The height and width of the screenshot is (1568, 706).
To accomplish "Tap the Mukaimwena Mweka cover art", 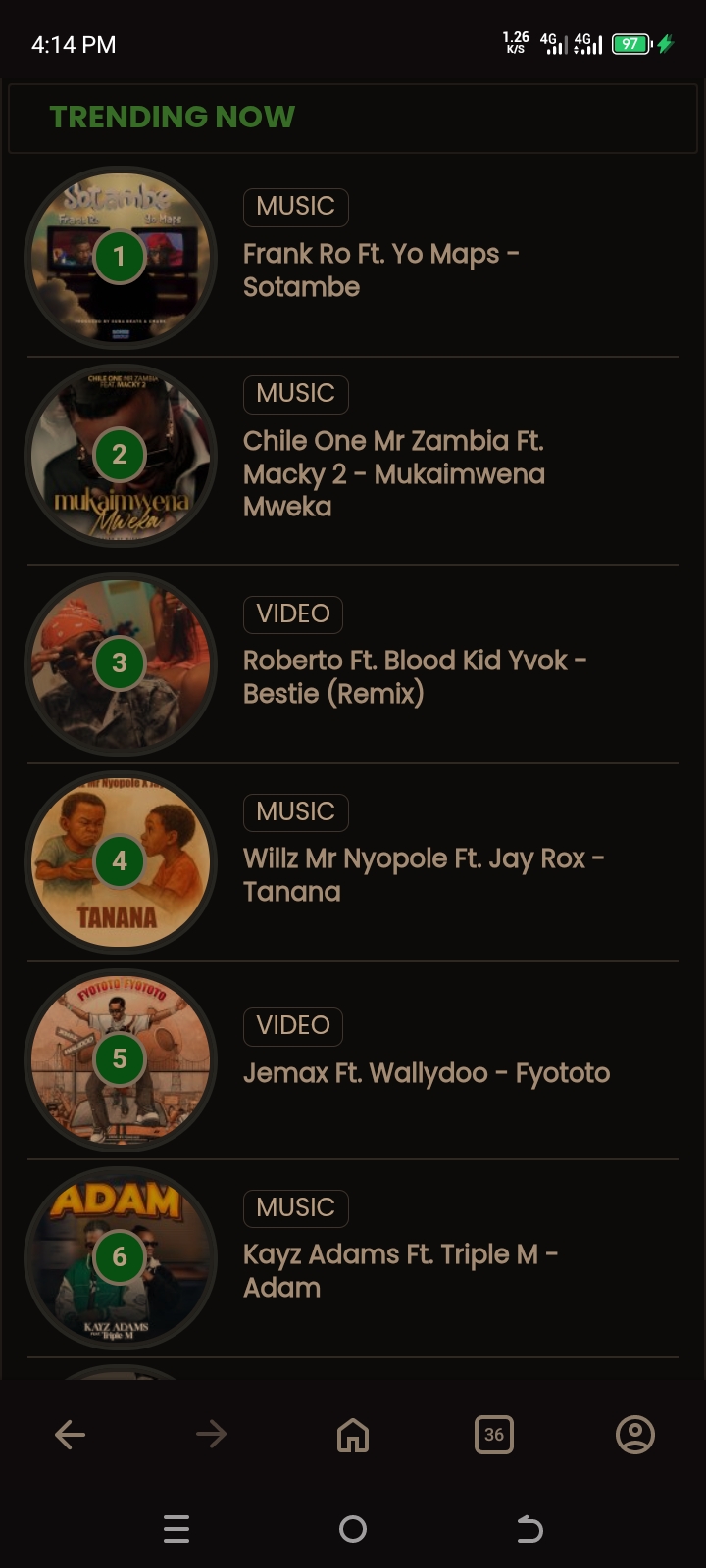I will click(x=120, y=456).
